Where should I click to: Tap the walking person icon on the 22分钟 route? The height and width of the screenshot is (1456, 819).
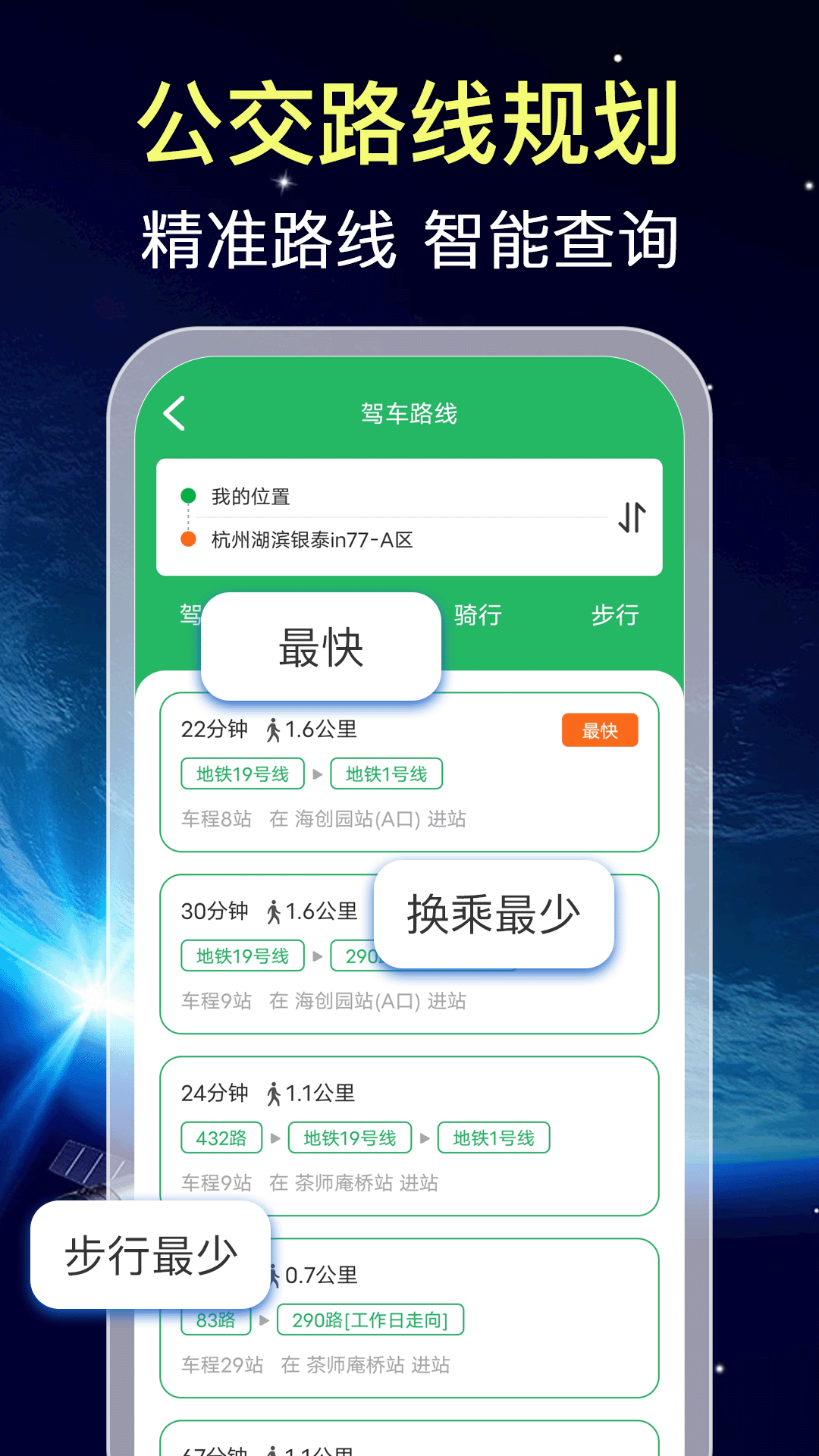coord(275,729)
